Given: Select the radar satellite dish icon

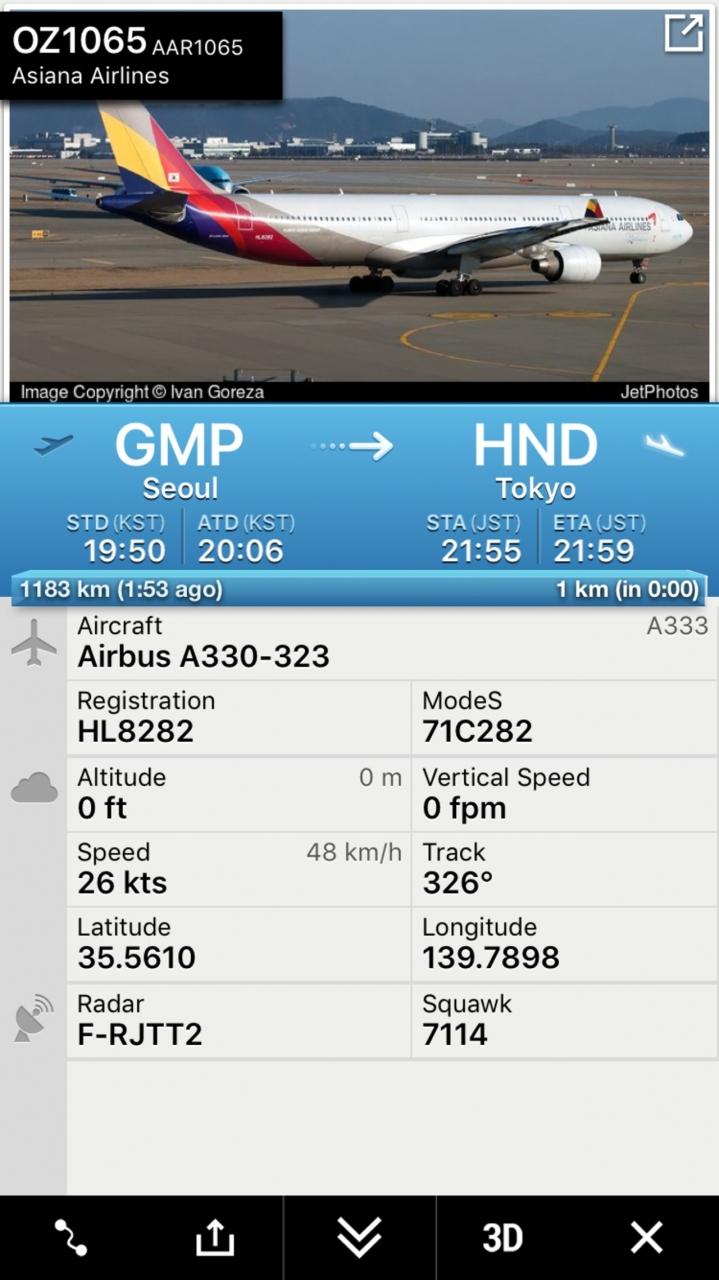Looking at the screenshot, I should tap(34, 1018).
